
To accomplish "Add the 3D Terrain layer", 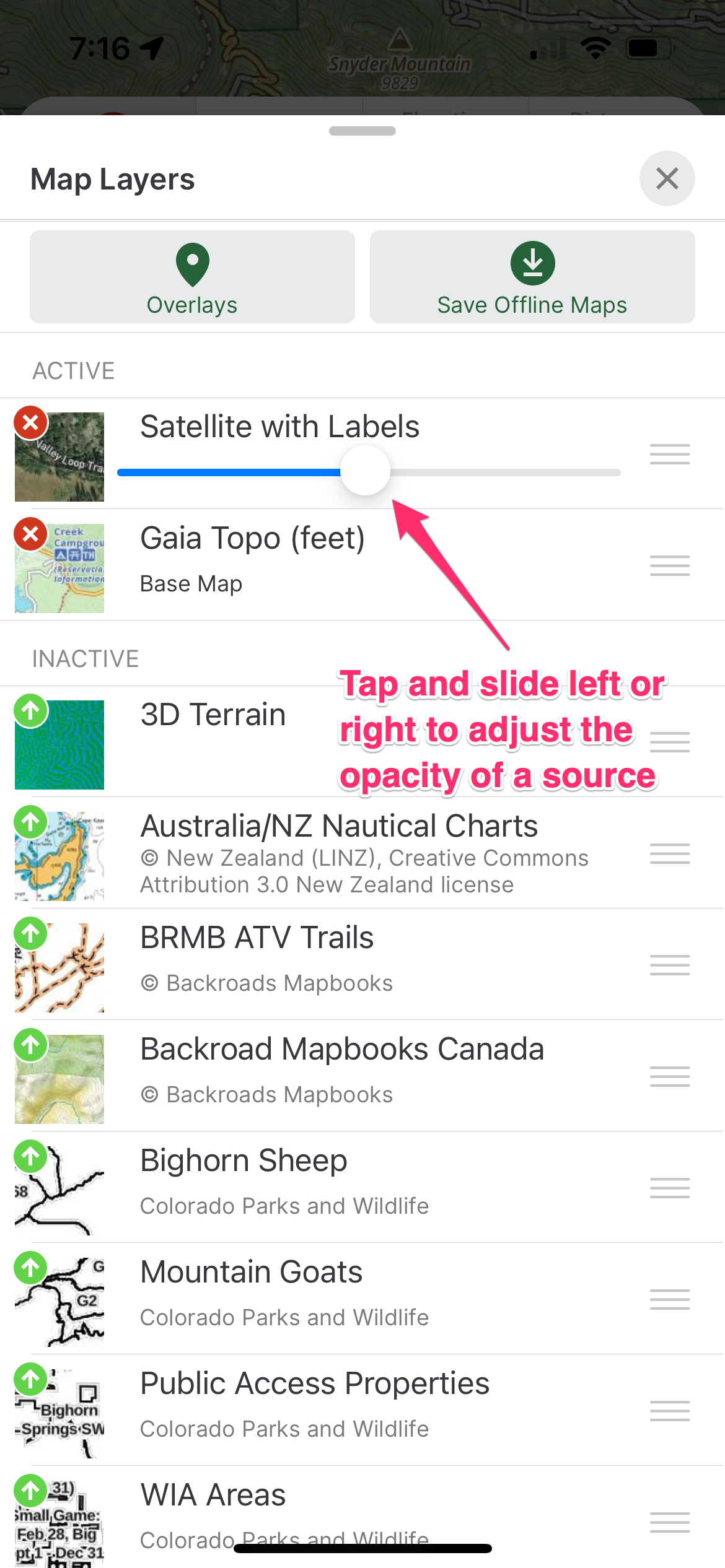I will coord(30,710).
